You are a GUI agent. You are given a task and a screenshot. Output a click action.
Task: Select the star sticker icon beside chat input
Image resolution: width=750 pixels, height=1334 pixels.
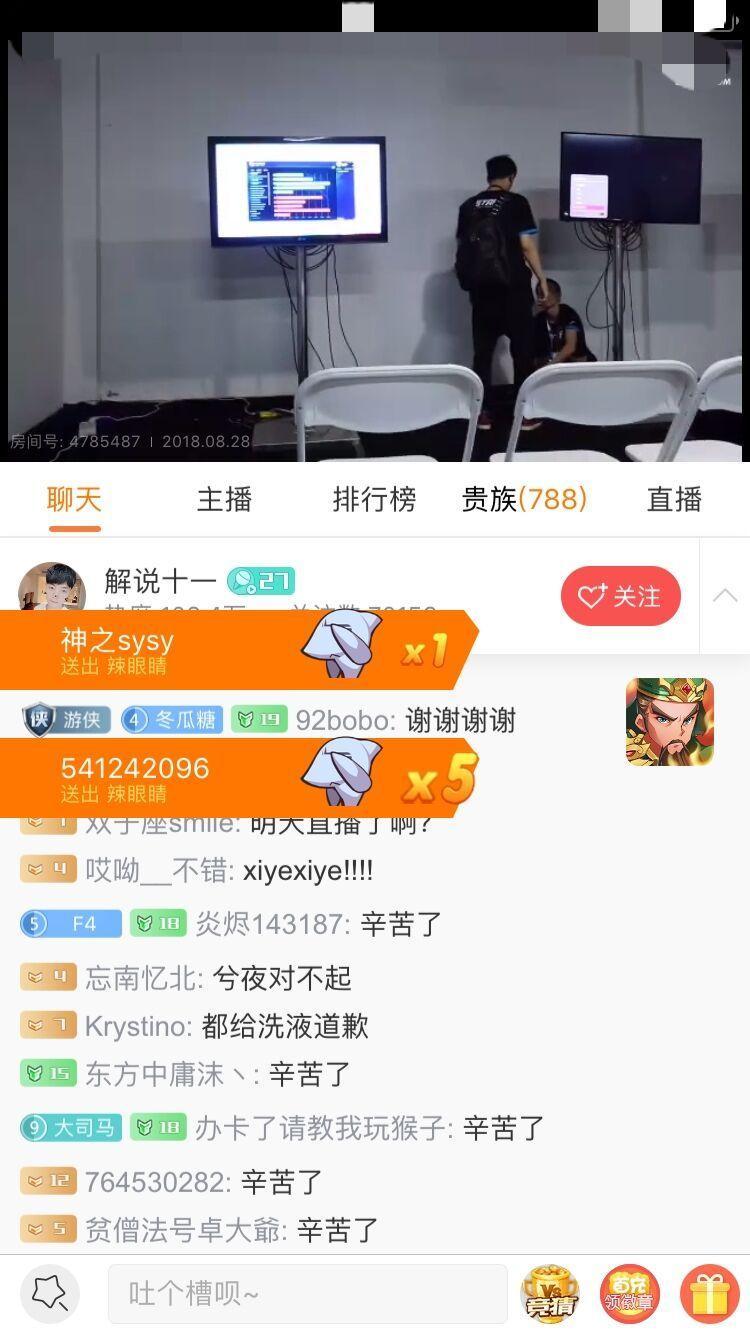tap(49, 1292)
